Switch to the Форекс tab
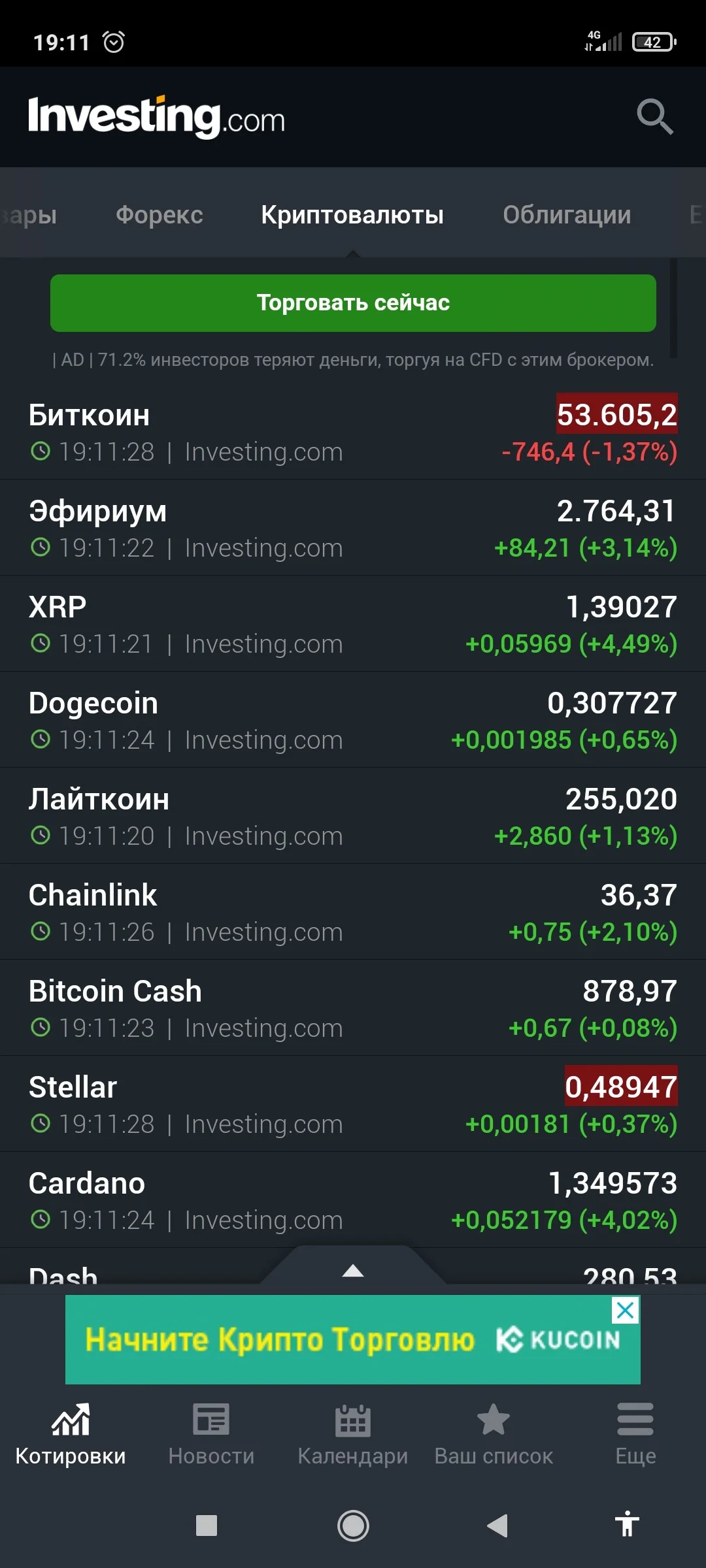The height and width of the screenshot is (1568, 706). point(160,215)
